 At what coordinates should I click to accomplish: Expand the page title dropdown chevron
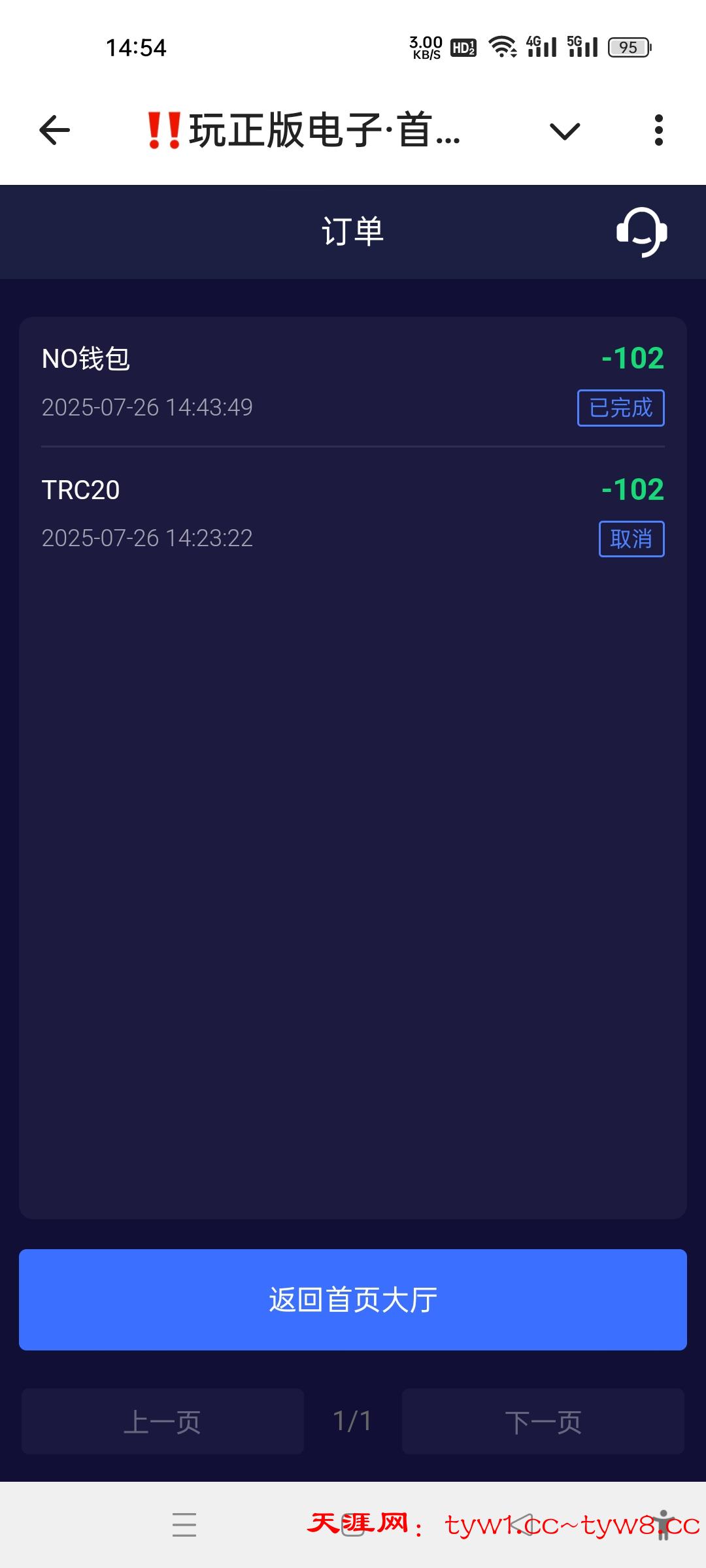(565, 131)
